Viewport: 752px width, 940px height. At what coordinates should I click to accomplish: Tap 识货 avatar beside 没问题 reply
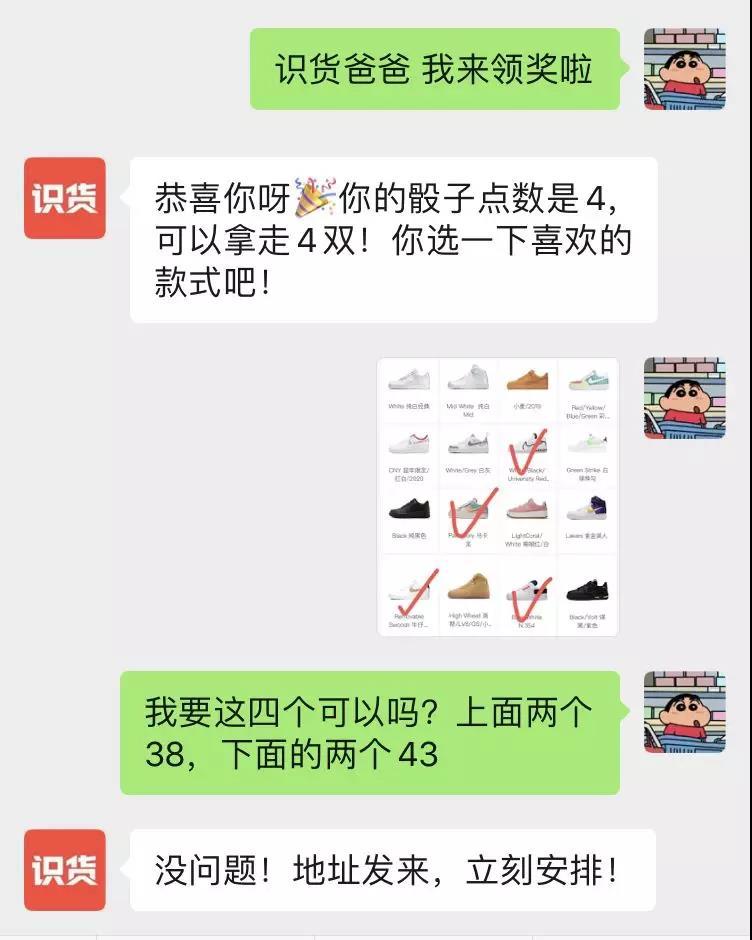[65, 869]
